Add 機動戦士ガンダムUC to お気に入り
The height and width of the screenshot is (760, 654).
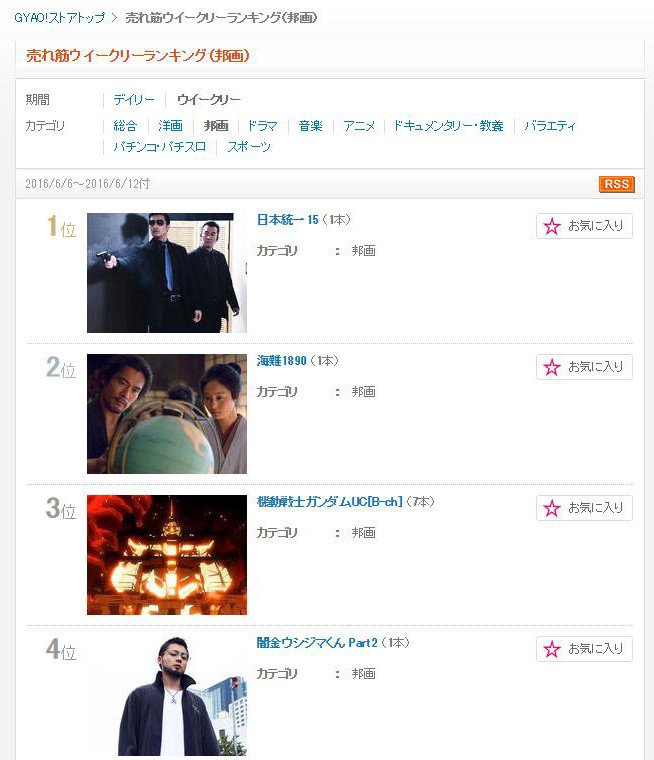point(584,508)
